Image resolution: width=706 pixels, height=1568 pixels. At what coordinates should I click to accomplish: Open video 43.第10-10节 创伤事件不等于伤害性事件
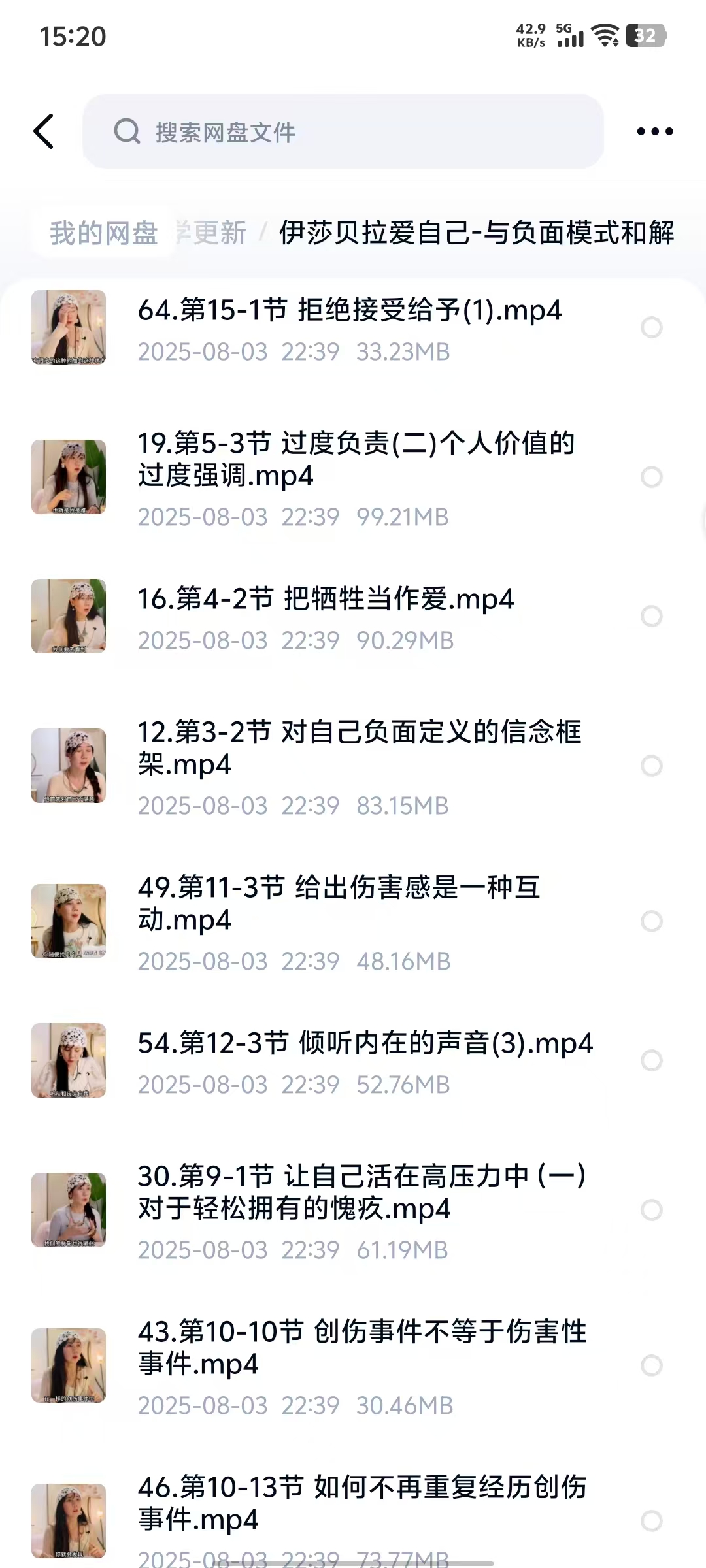(x=361, y=1348)
